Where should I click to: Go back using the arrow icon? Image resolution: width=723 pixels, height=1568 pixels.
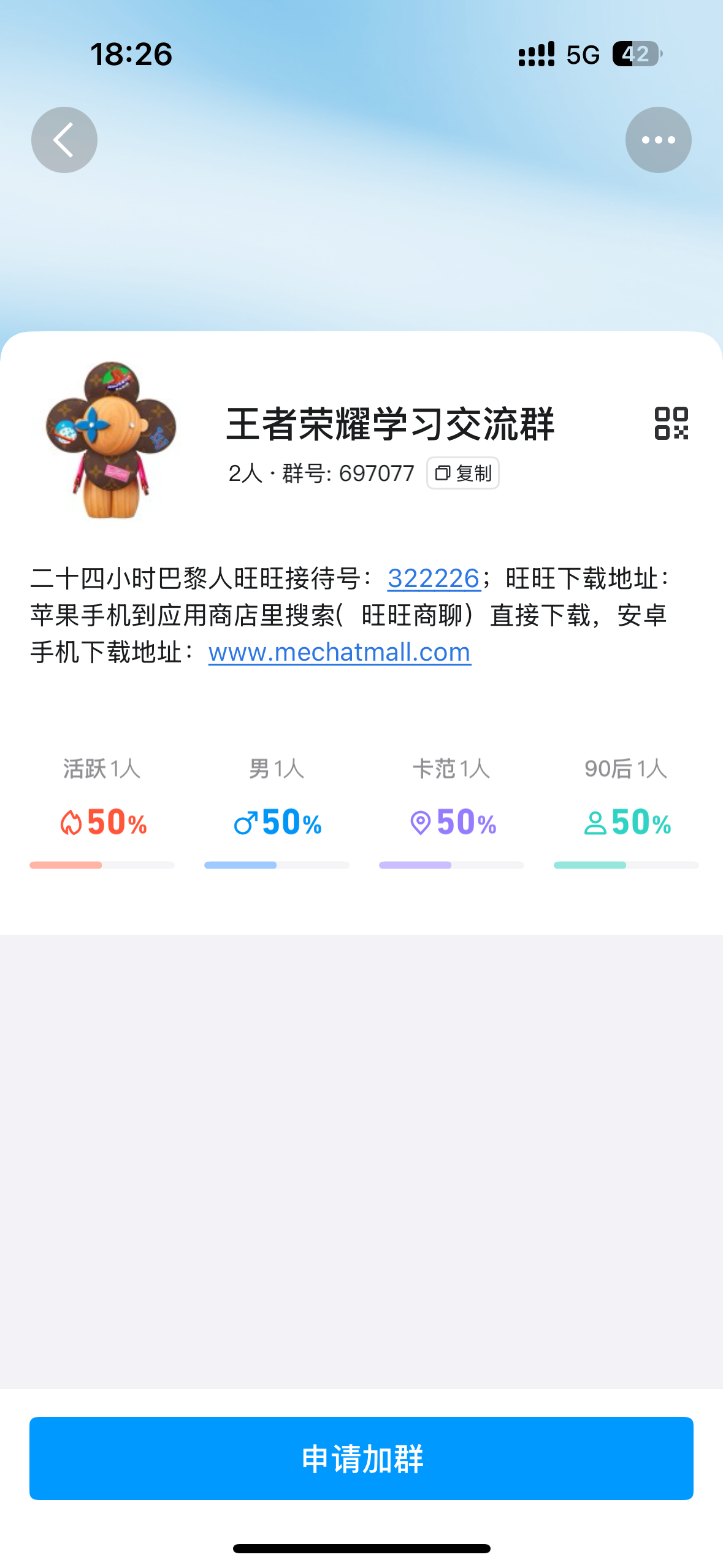64,140
